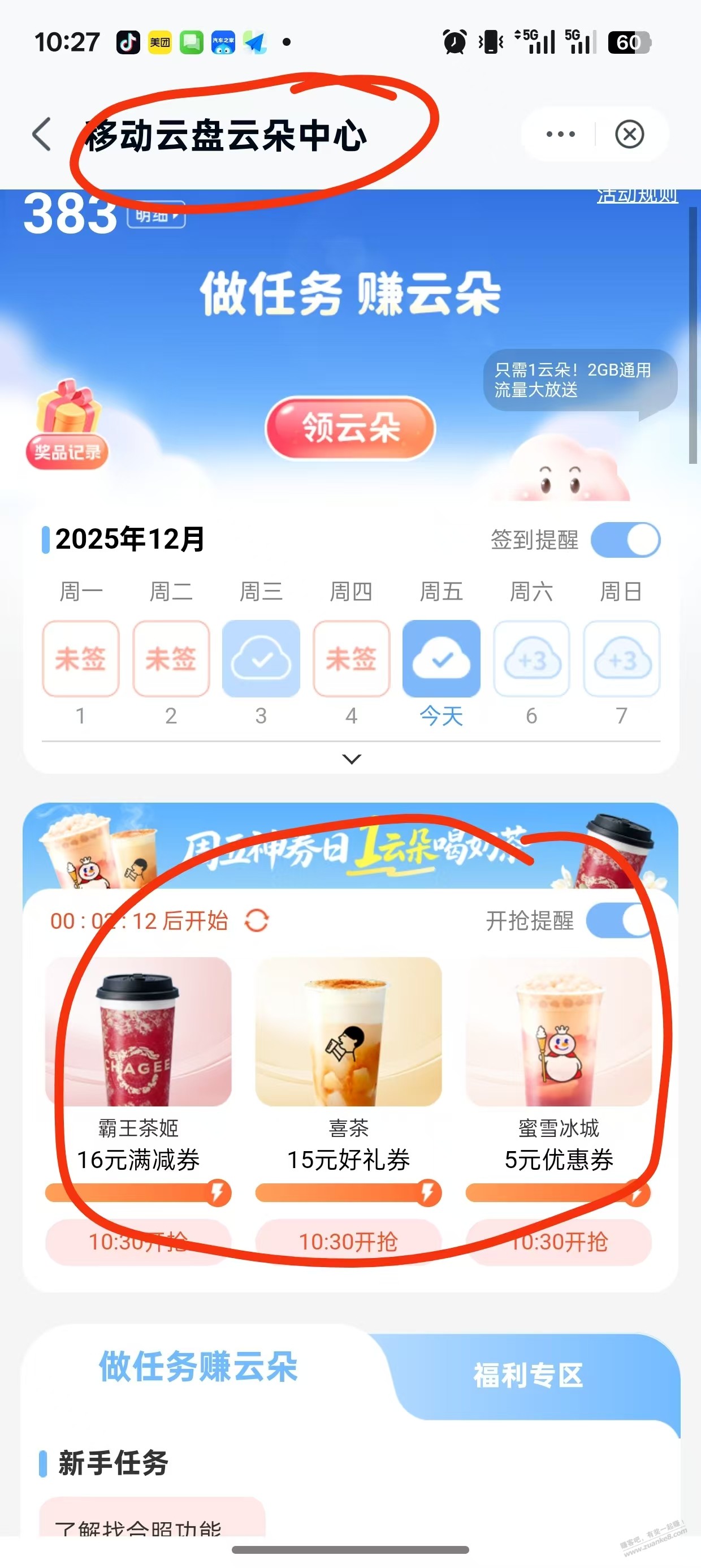
Task: Tap 10:30开抢 under 喜茶
Action: click(x=349, y=1241)
